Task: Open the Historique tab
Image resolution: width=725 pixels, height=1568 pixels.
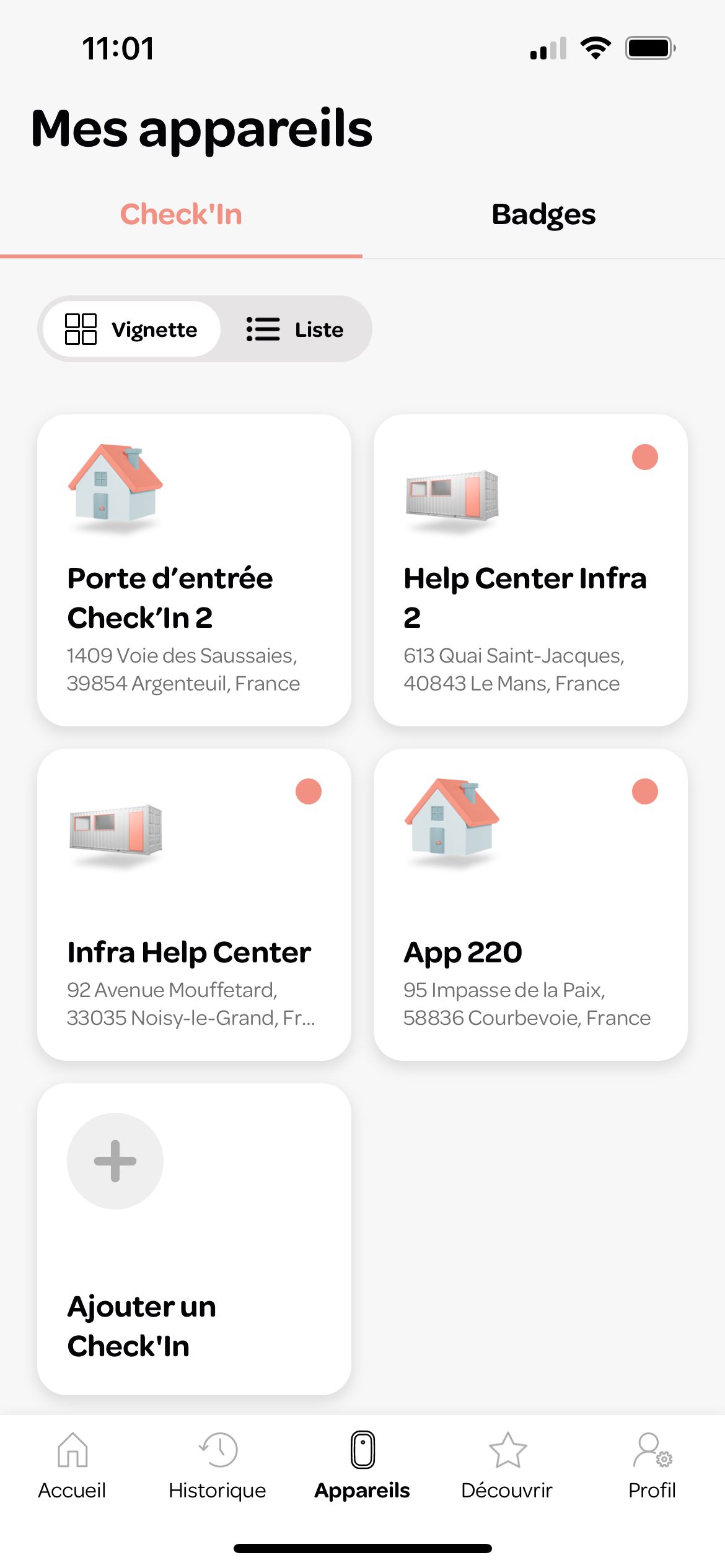Action: (x=217, y=1466)
